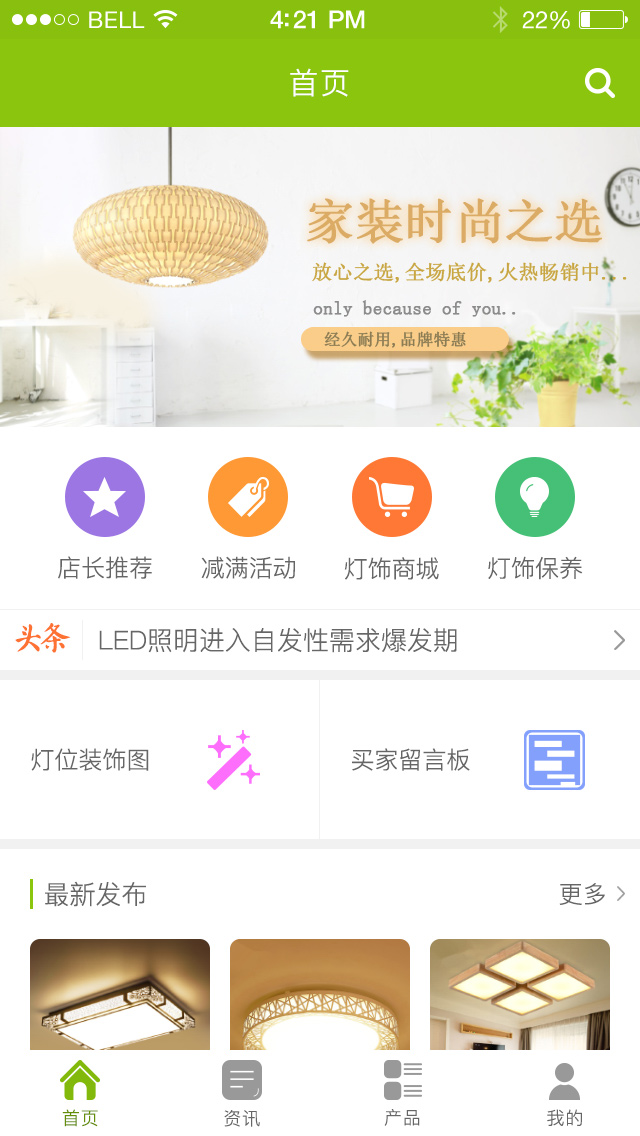
Task: Open the 家装时尚之选 promo banner
Action: [x=320, y=277]
